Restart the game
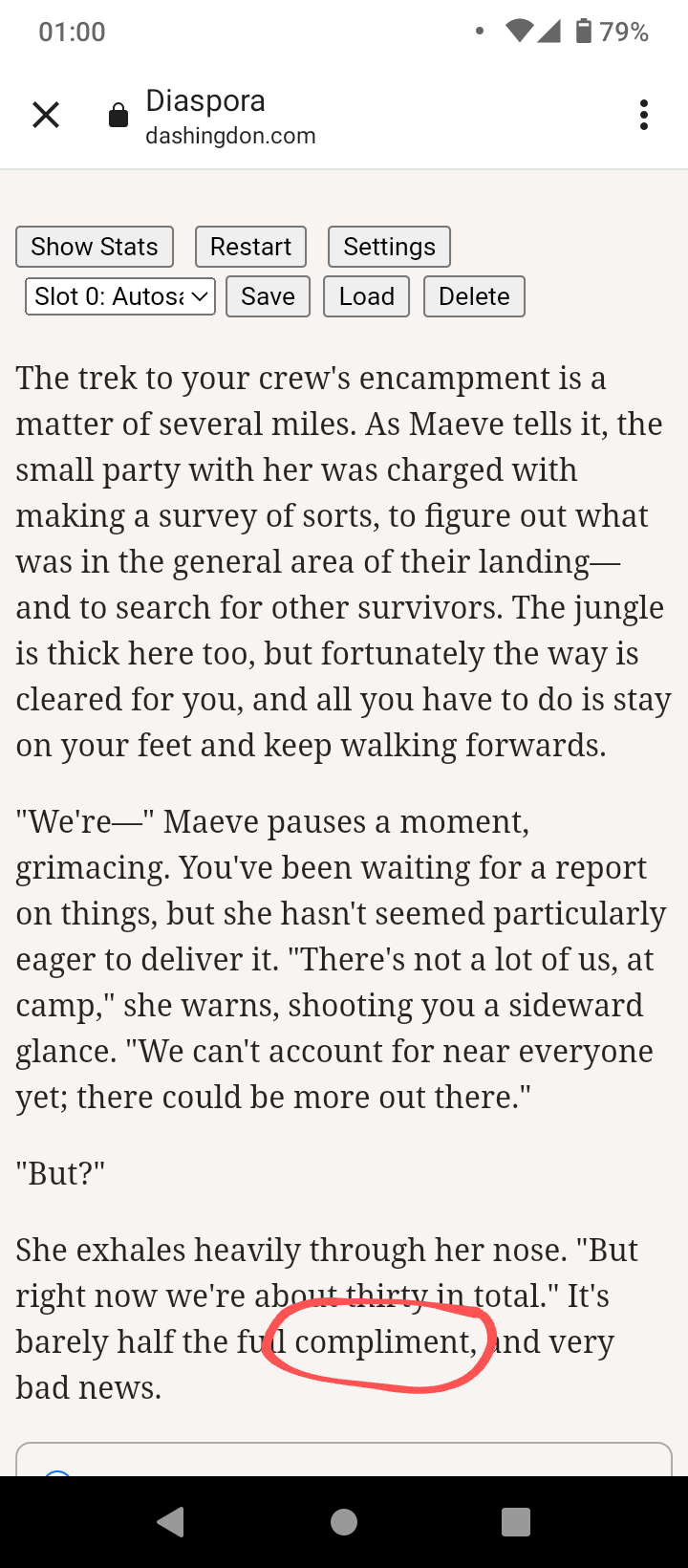688x1568 pixels. (x=250, y=247)
